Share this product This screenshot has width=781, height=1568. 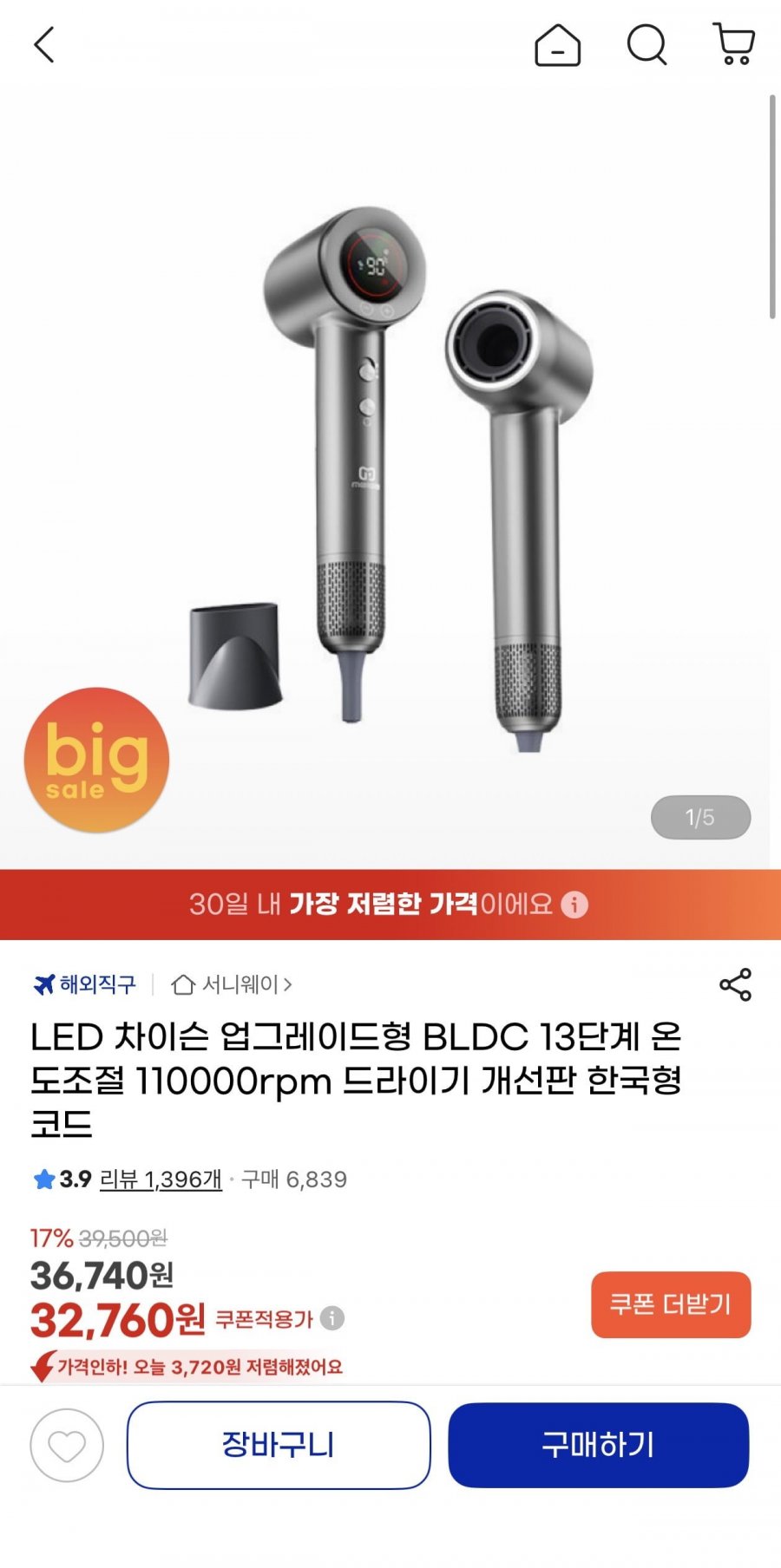735,984
